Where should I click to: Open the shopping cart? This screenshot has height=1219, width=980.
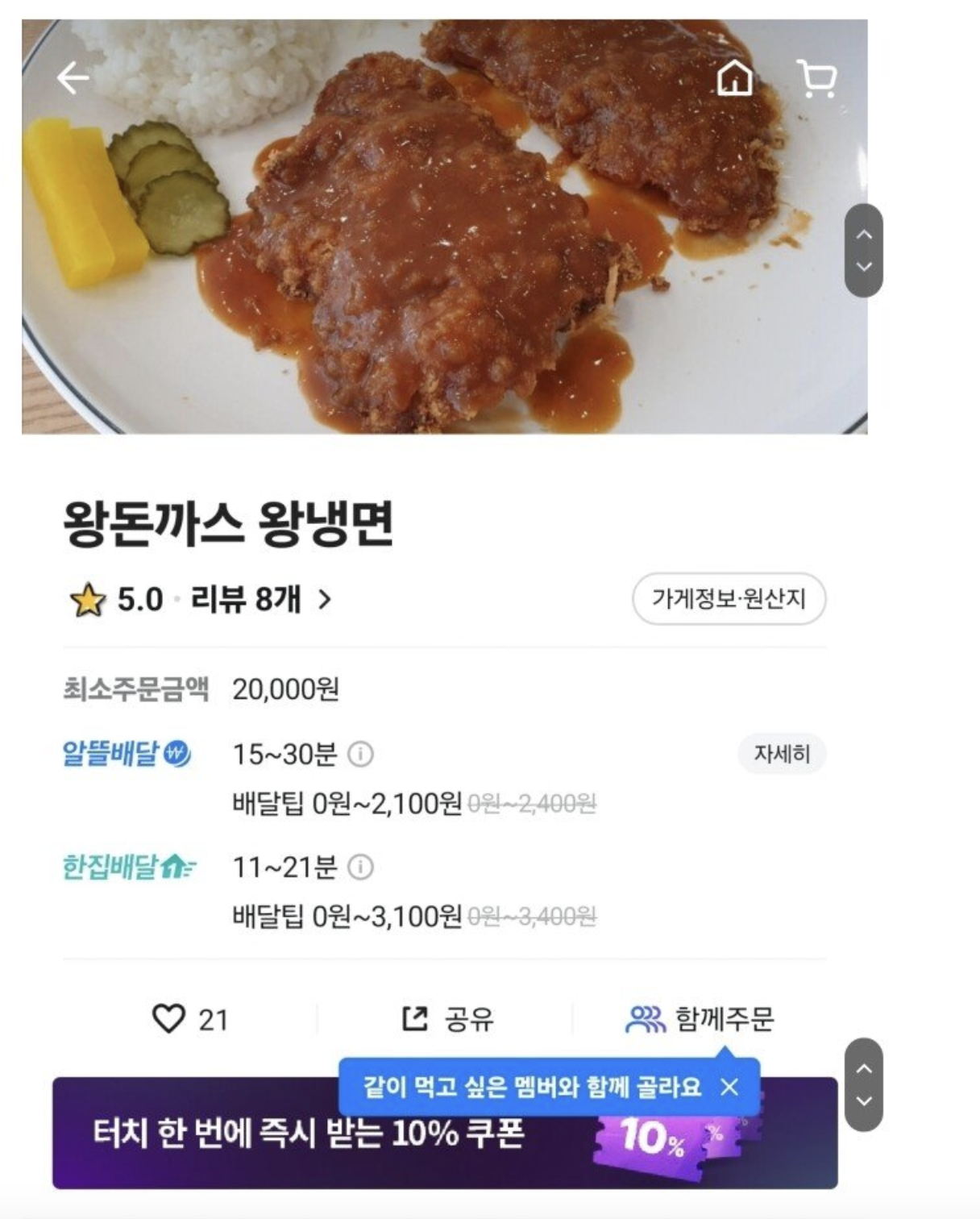click(x=817, y=79)
